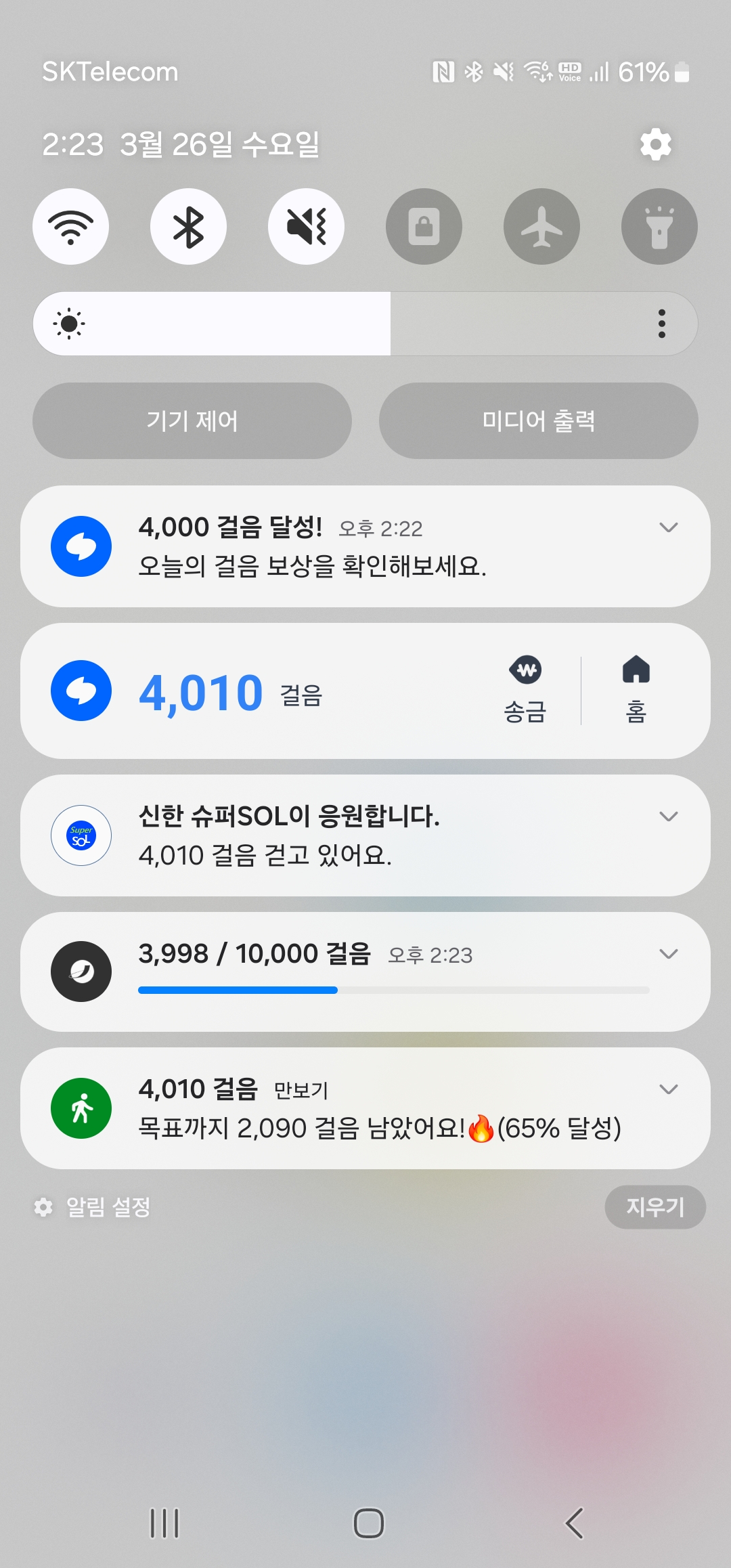
Task: Open brightness more options menu
Action: pyautogui.click(x=661, y=324)
